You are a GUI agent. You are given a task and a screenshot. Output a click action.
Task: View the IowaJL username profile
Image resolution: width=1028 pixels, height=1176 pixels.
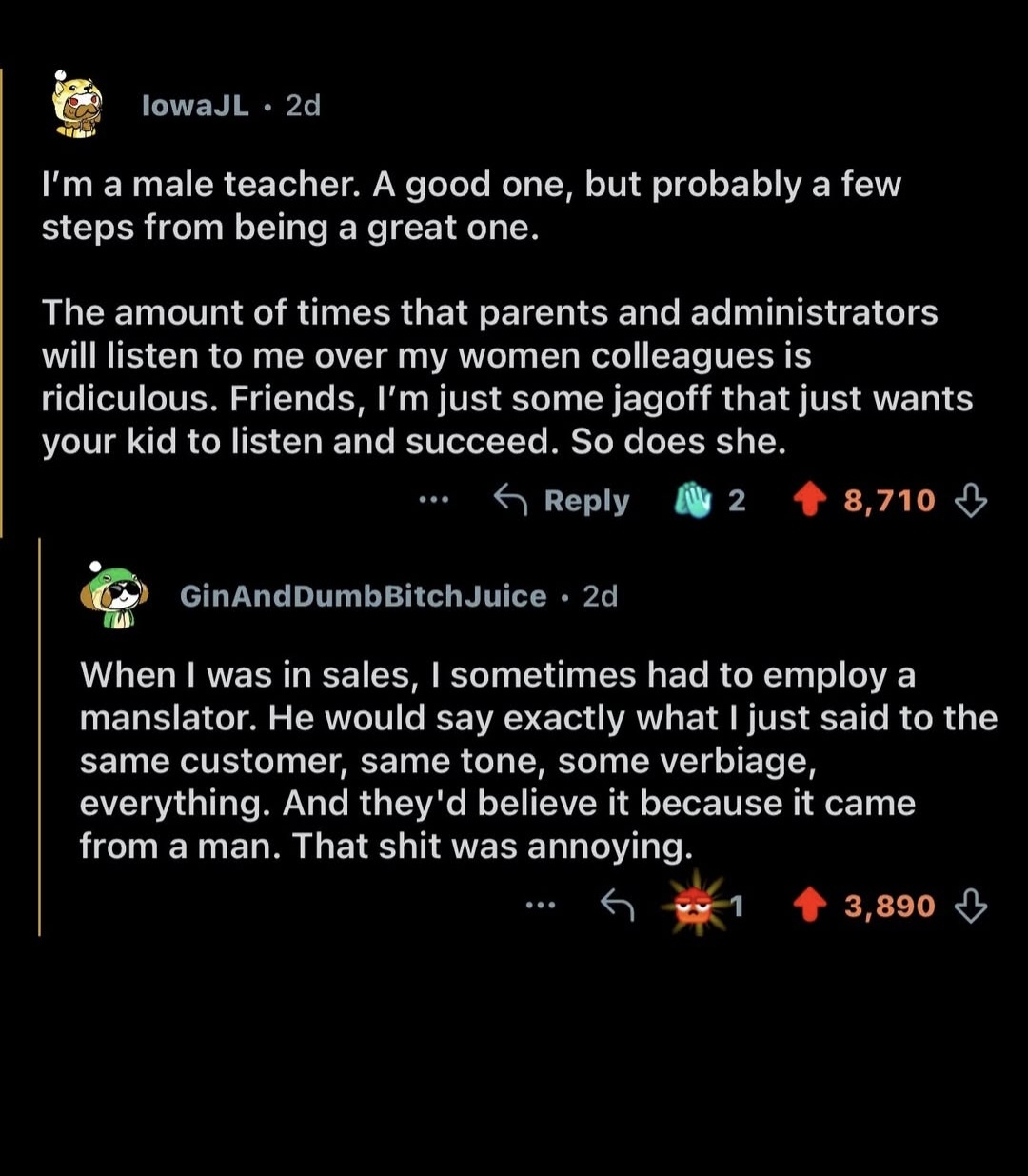pyautogui.click(x=195, y=106)
